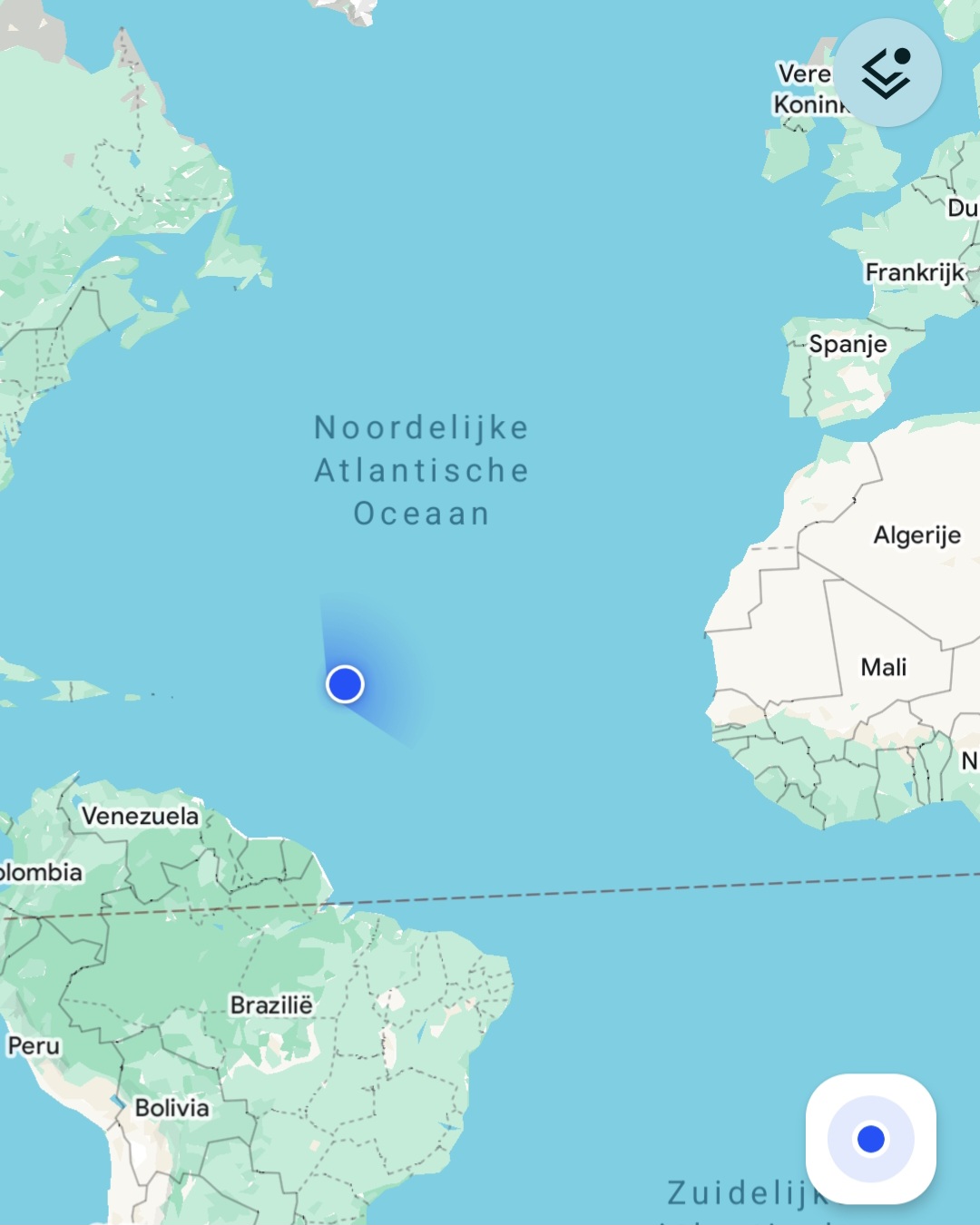The width and height of the screenshot is (980, 1225).
Task: Tap the blue current location dot
Action: [x=345, y=683]
